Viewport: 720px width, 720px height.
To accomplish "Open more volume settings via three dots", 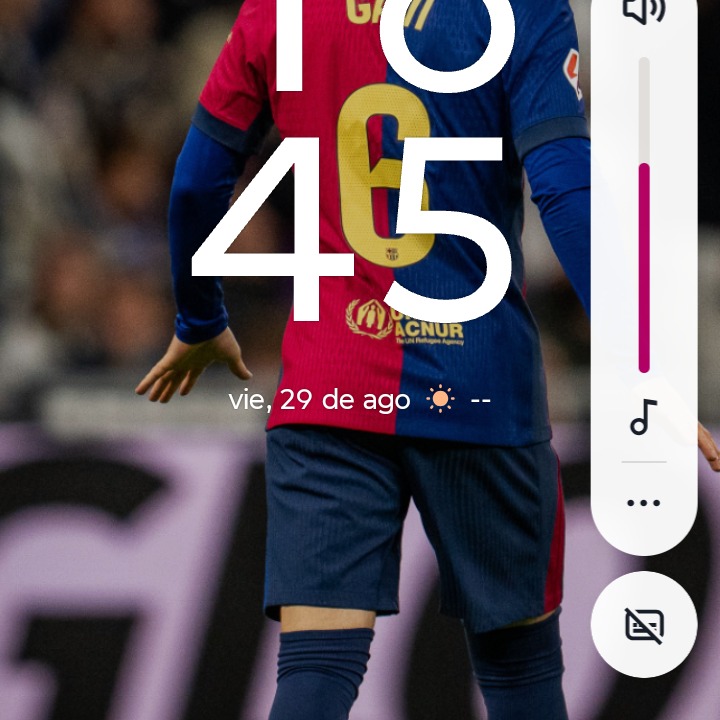I will coord(644,503).
